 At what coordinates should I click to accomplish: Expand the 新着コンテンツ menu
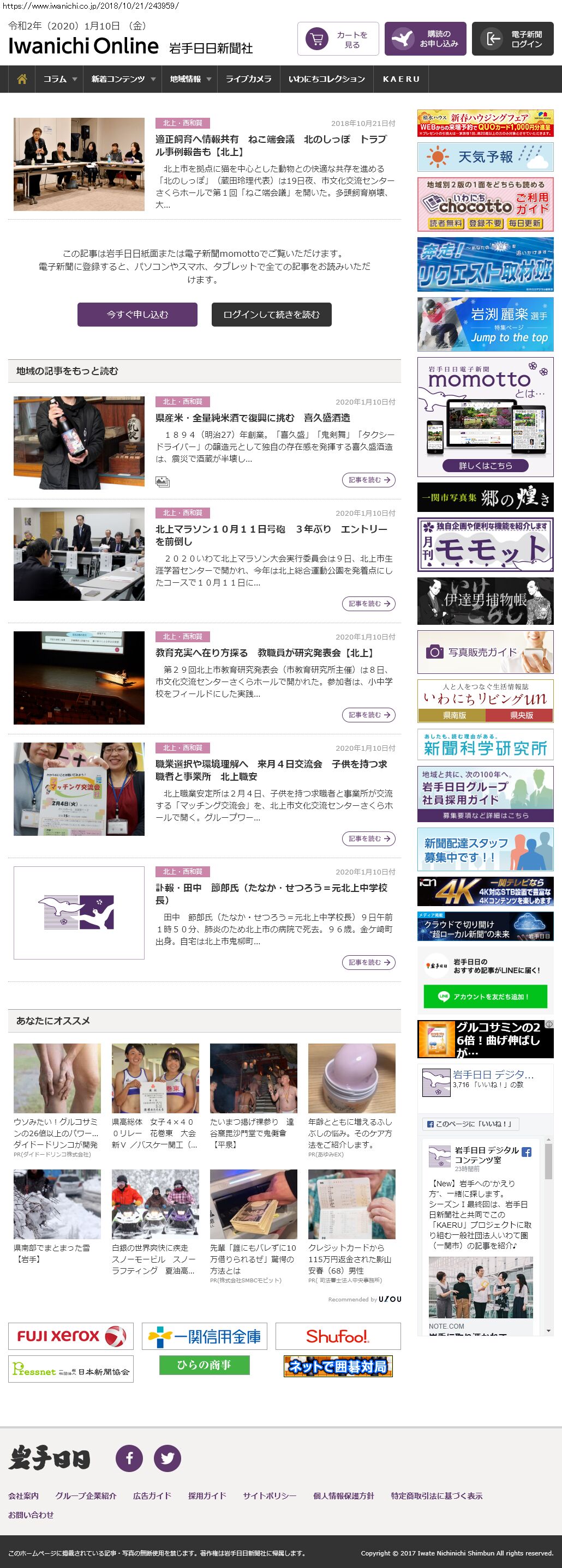point(123,79)
